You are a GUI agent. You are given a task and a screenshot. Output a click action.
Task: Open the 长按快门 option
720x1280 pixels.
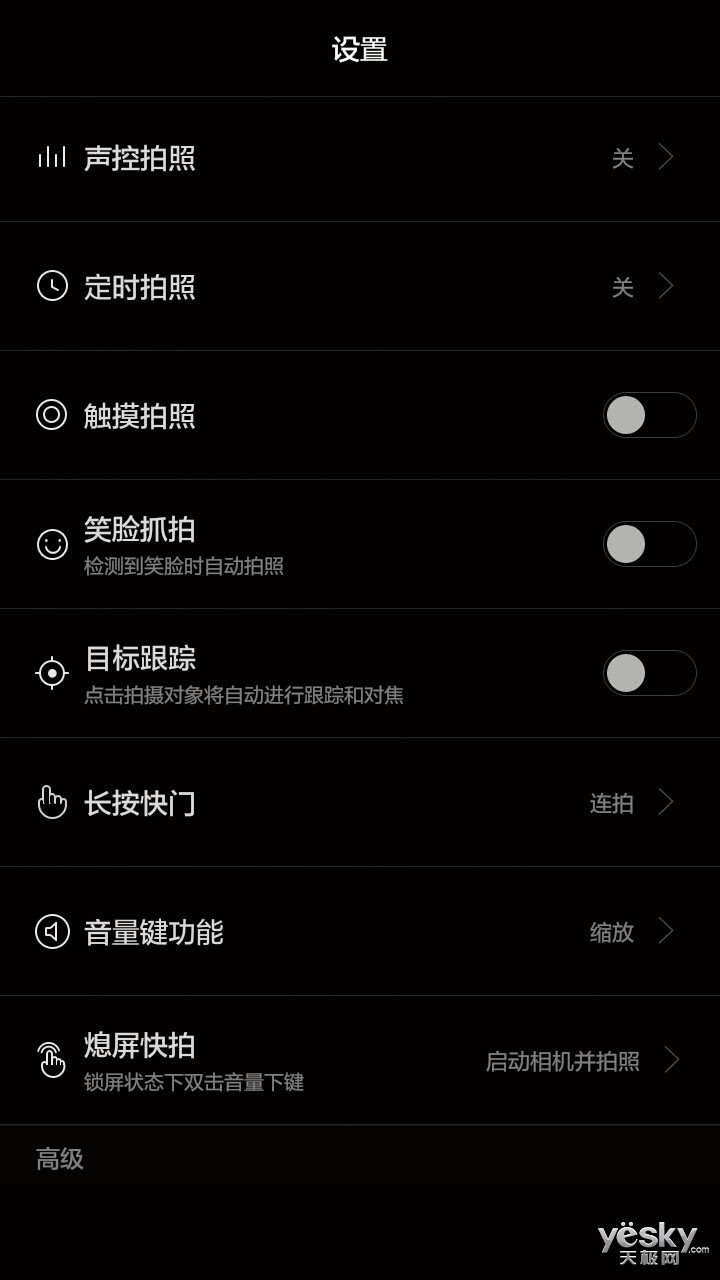pos(360,802)
